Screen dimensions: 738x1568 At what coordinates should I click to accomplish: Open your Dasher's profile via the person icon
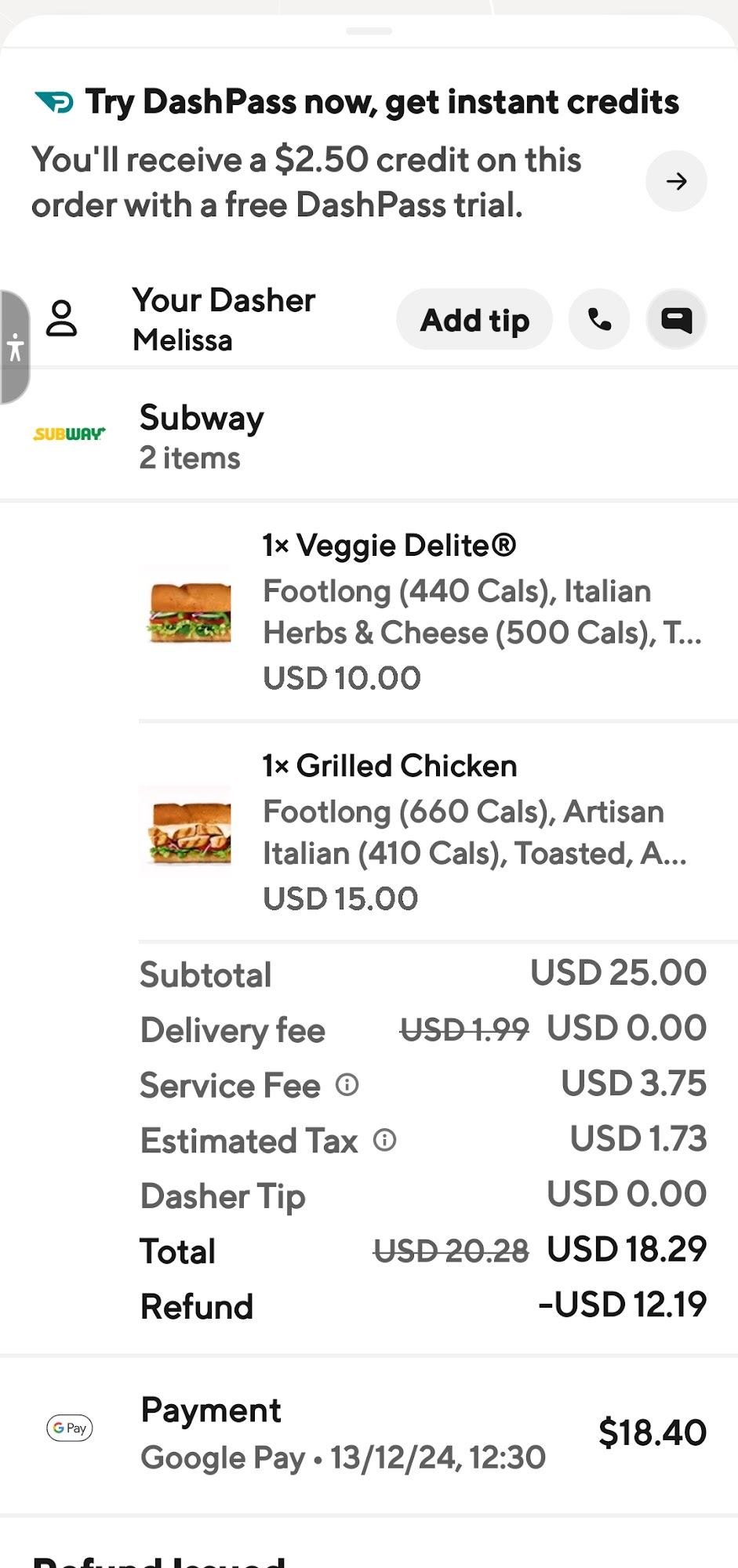pyautogui.click(x=62, y=318)
